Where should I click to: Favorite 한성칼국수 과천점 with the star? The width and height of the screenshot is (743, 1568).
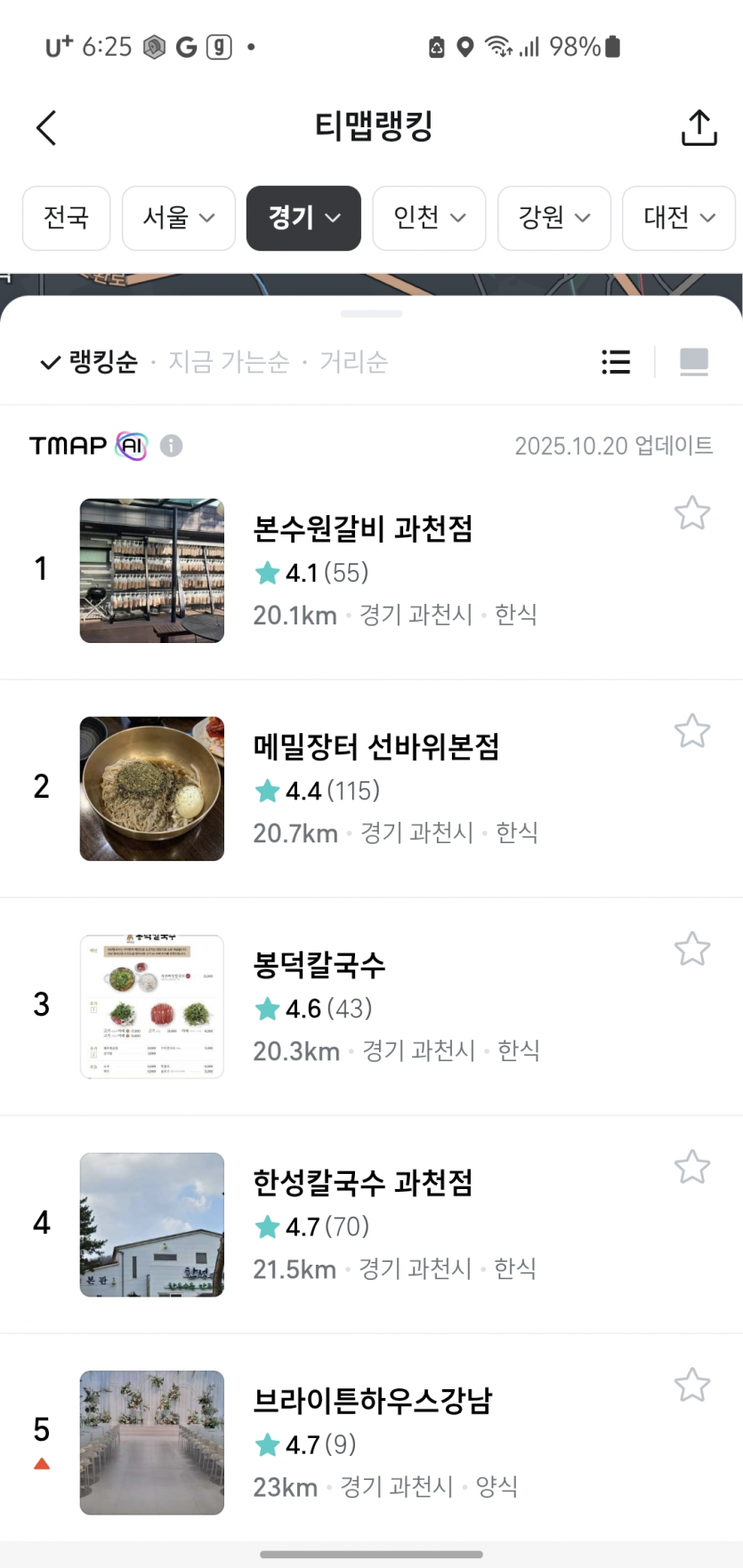click(691, 1167)
